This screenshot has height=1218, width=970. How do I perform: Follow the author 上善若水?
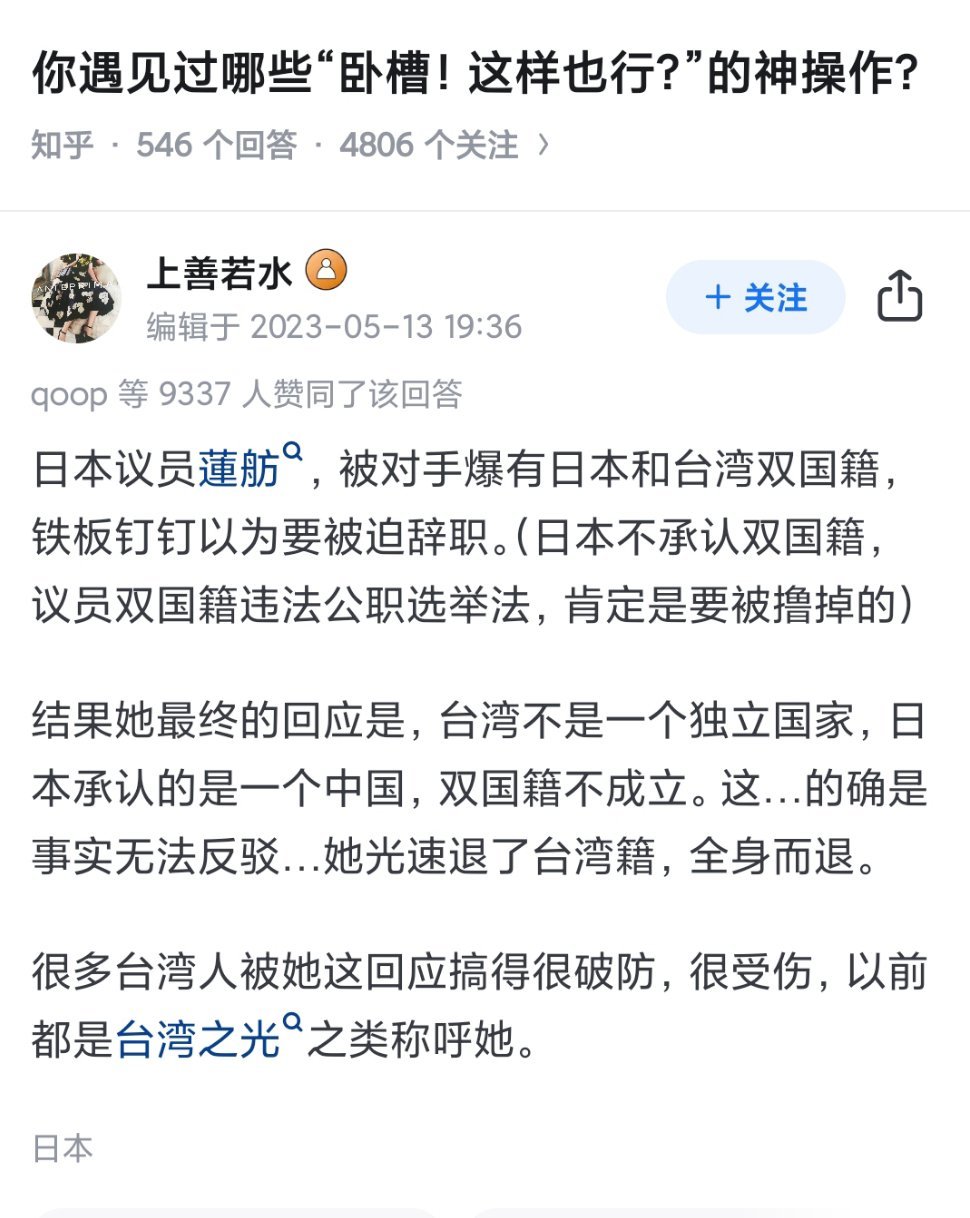756,298
